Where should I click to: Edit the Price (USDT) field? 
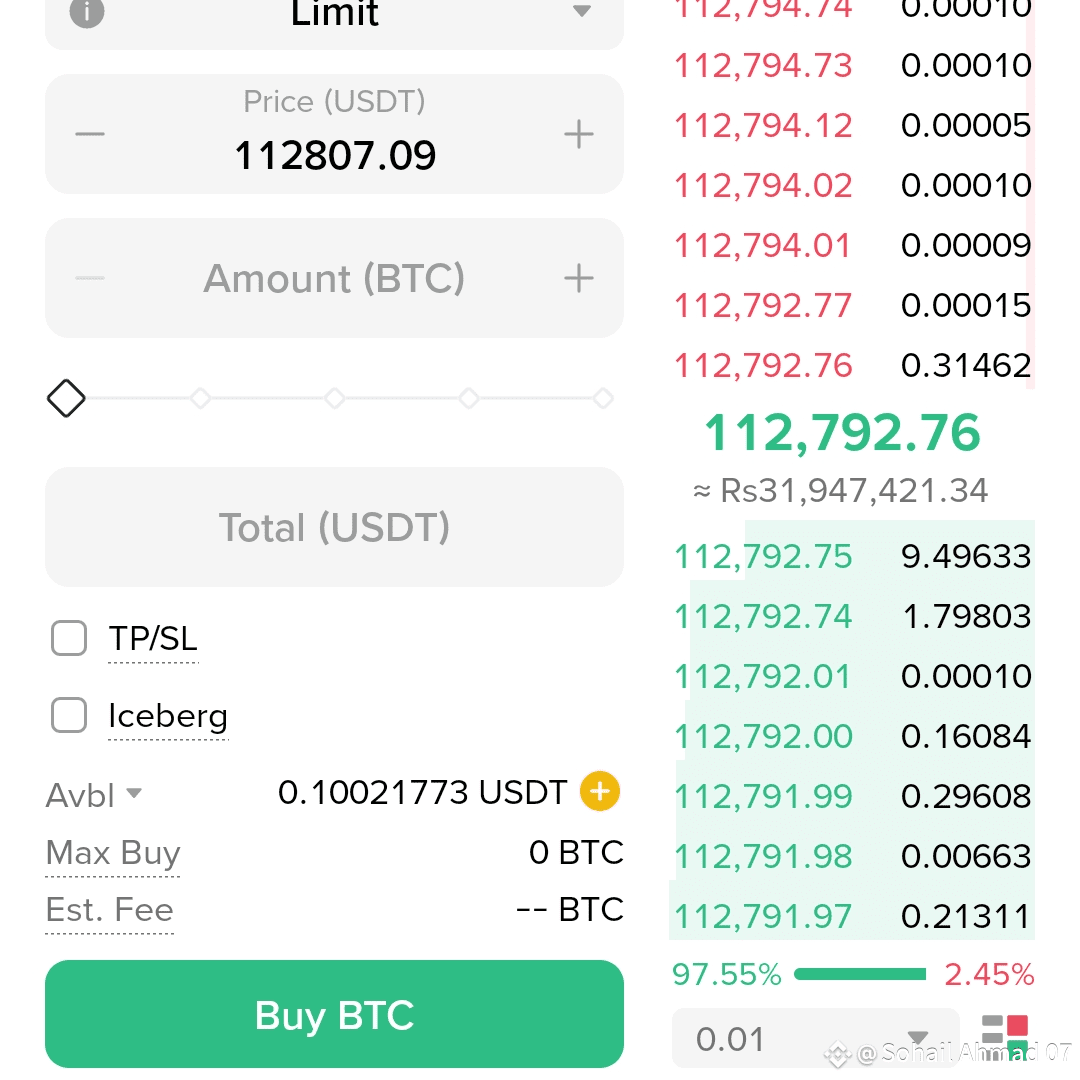(335, 154)
